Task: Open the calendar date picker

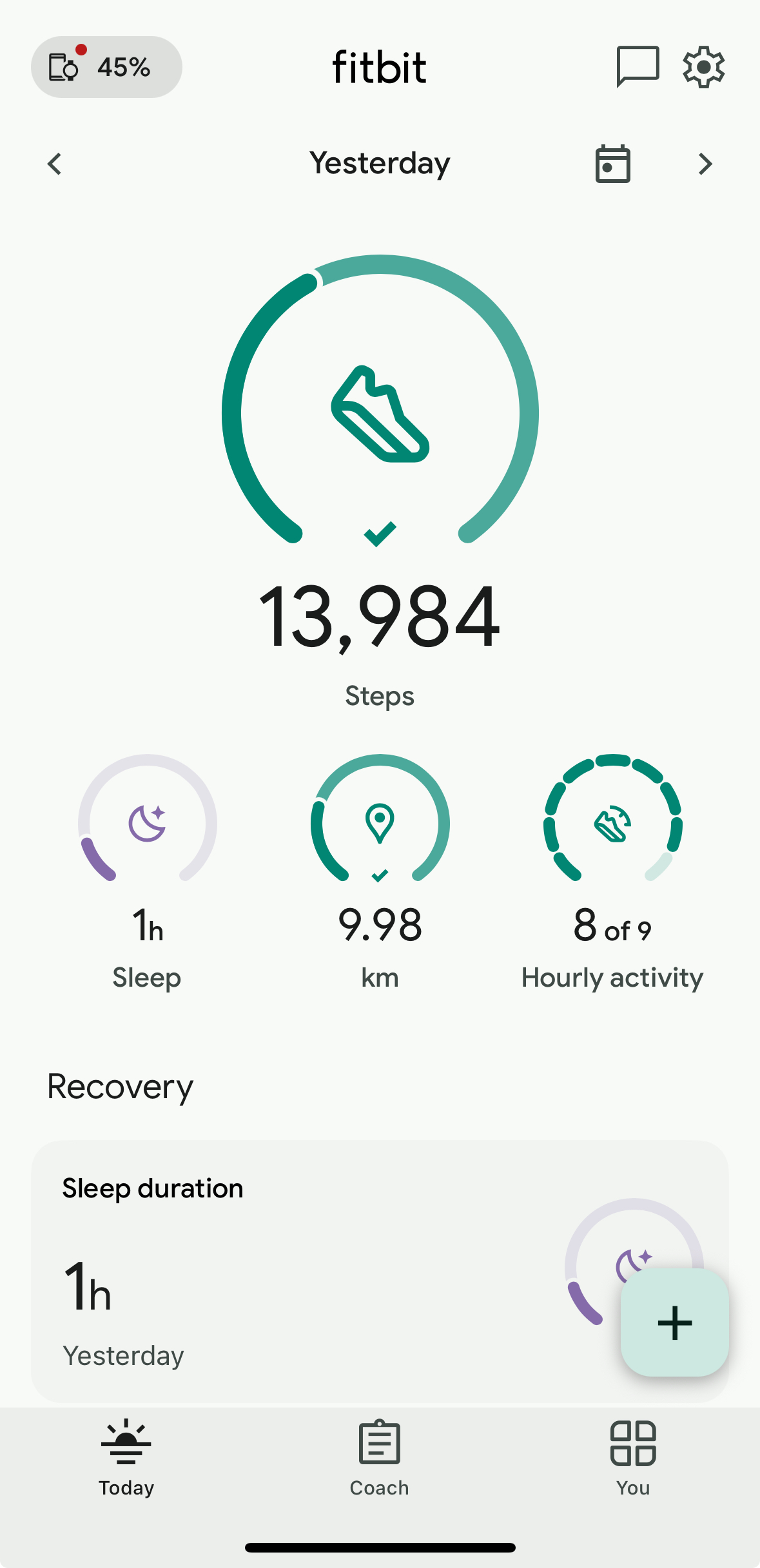Action: click(612, 164)
